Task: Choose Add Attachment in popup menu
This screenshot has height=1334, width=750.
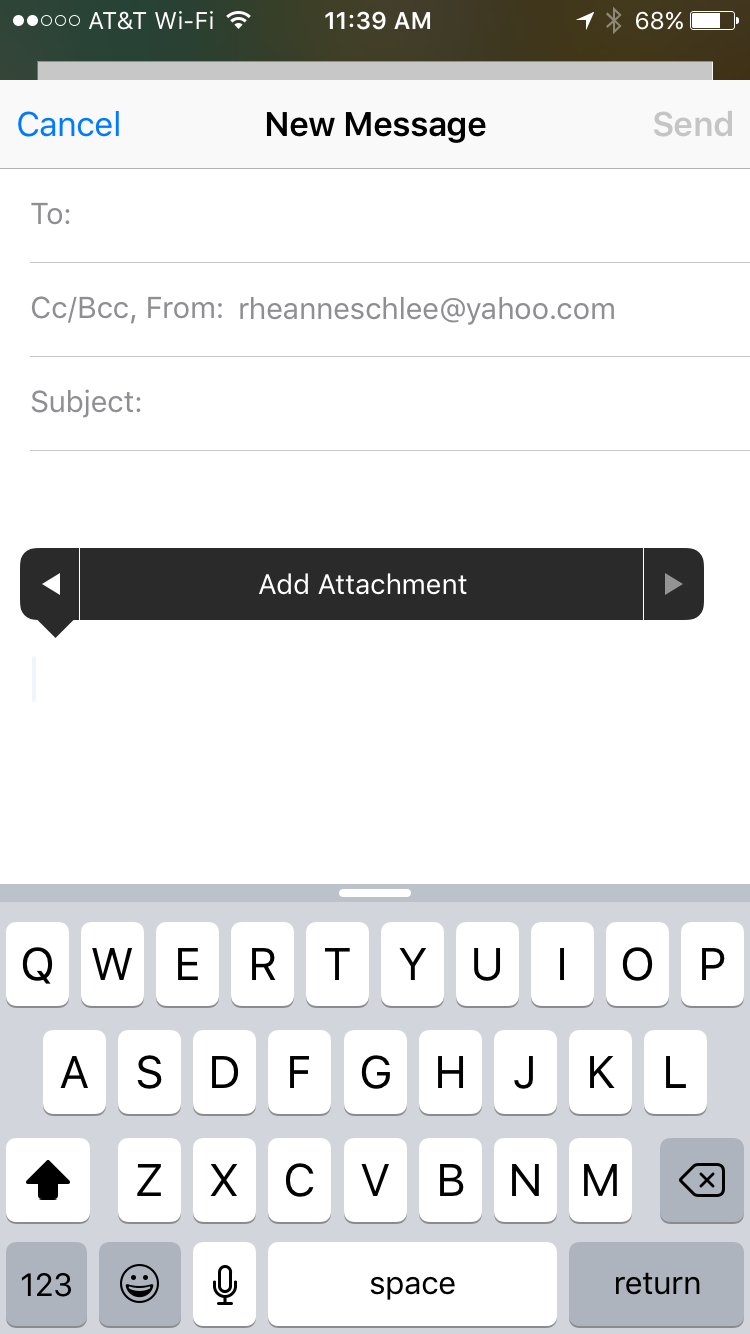Action: pos(362,584)
